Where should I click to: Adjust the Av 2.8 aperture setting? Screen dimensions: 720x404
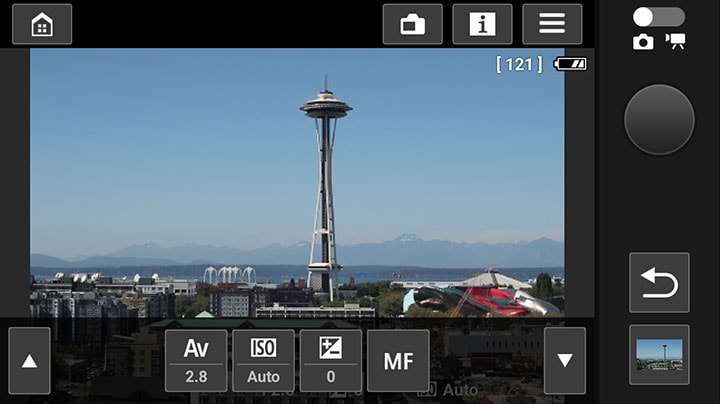196,360
